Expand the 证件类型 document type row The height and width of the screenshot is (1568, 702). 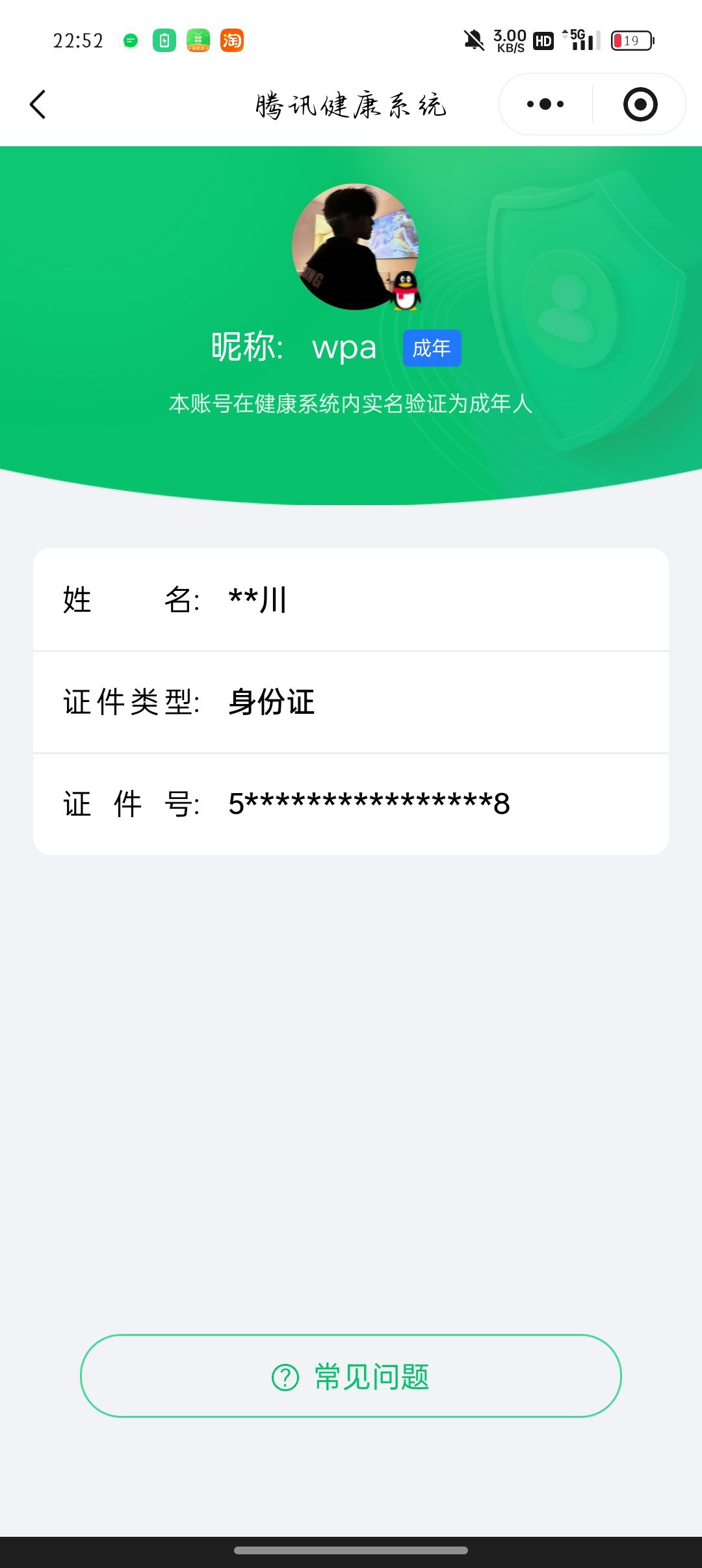click(351, 702)
